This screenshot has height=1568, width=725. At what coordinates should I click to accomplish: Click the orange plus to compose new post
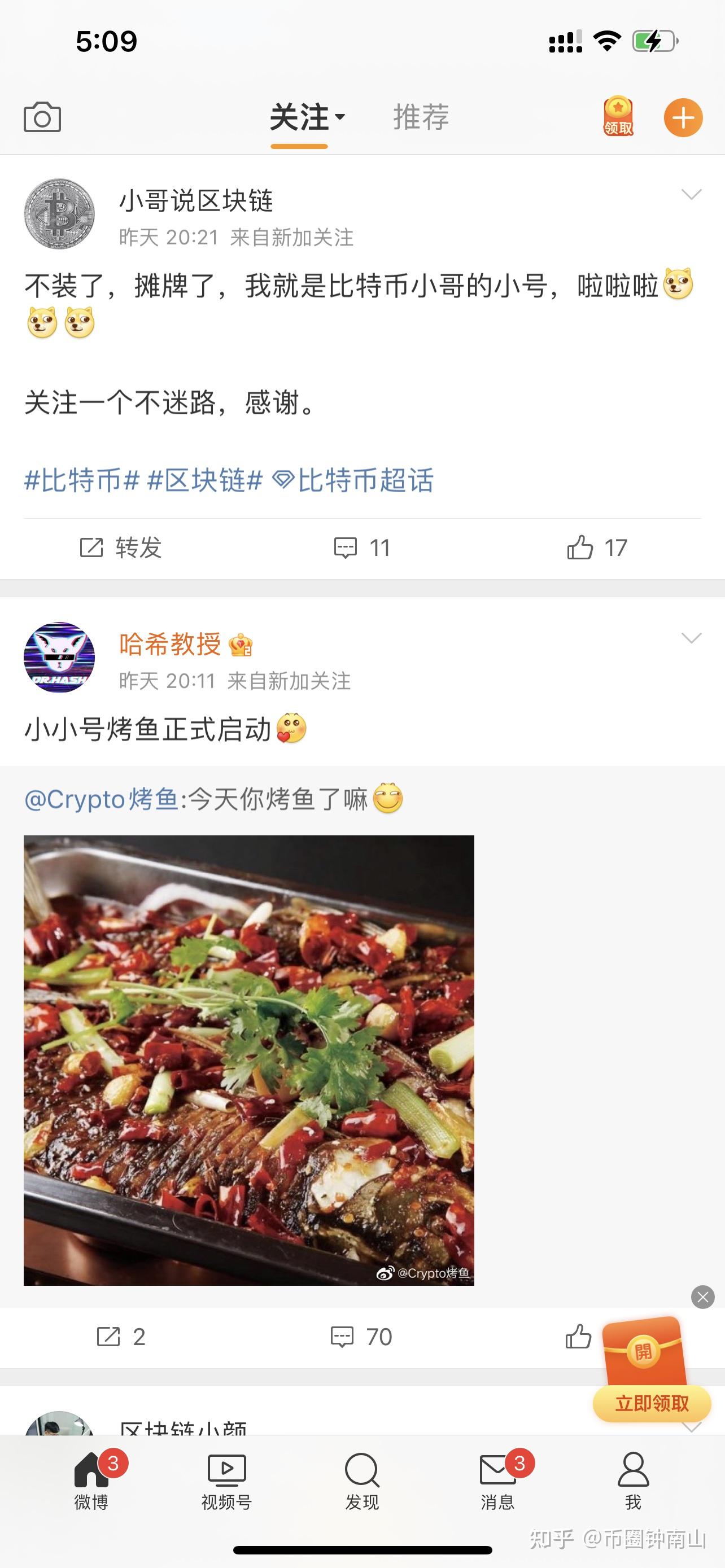pyautogui.click(x=683, y=116)
